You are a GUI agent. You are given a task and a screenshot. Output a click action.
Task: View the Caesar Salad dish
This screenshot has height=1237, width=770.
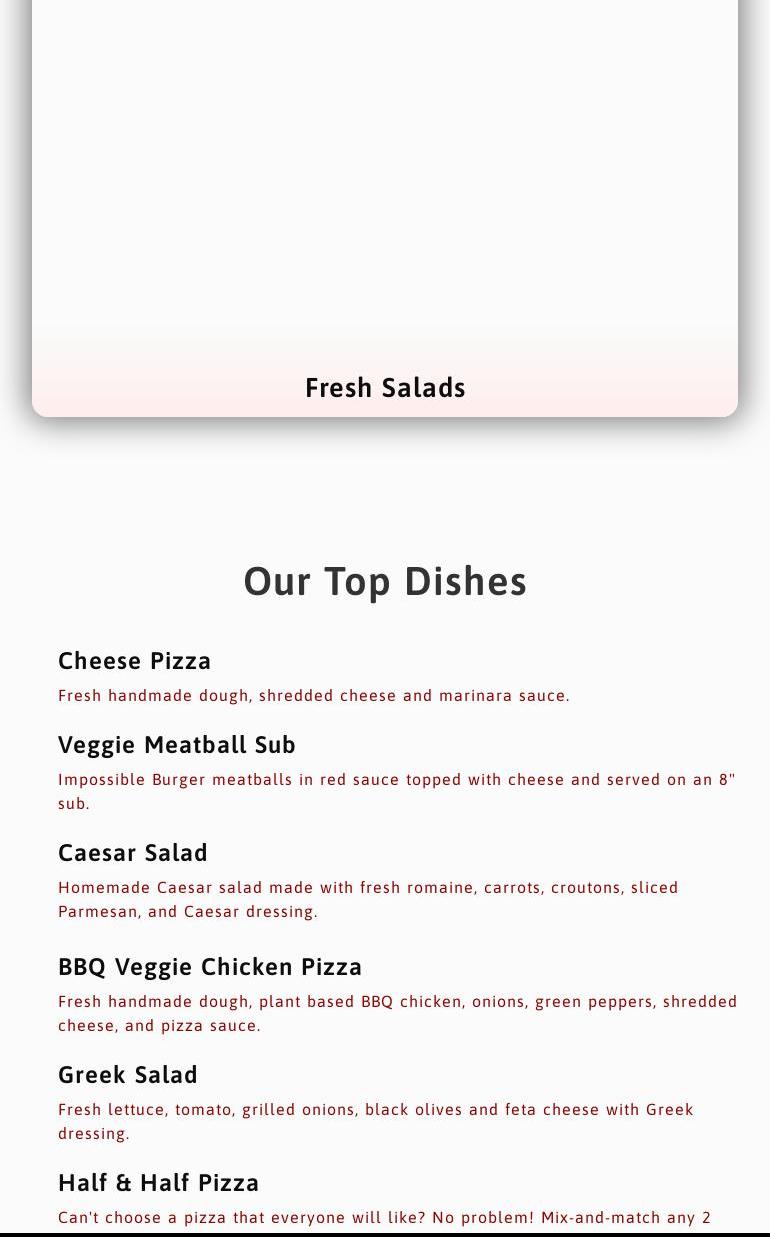(133, 853)
